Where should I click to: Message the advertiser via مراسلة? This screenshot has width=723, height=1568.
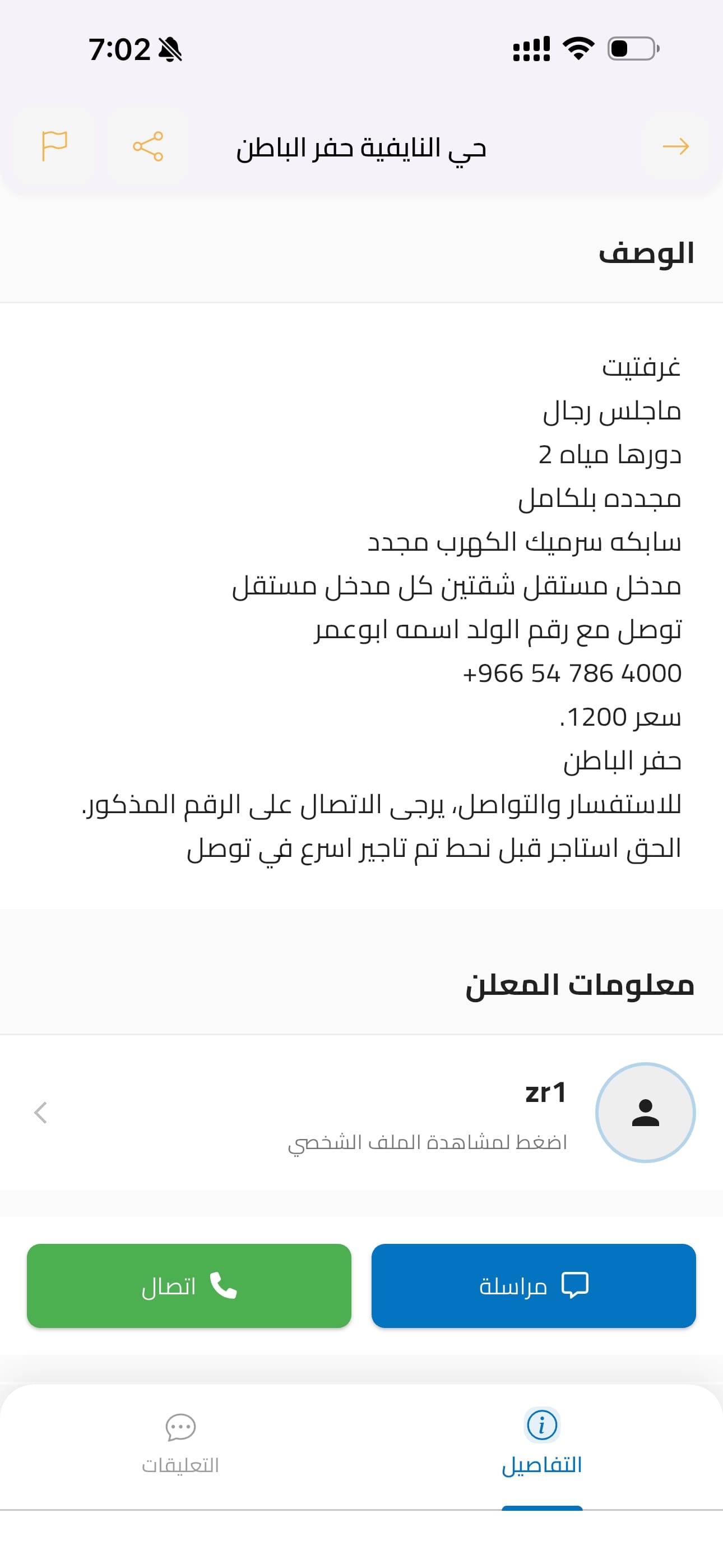[x=533, y=1285]
